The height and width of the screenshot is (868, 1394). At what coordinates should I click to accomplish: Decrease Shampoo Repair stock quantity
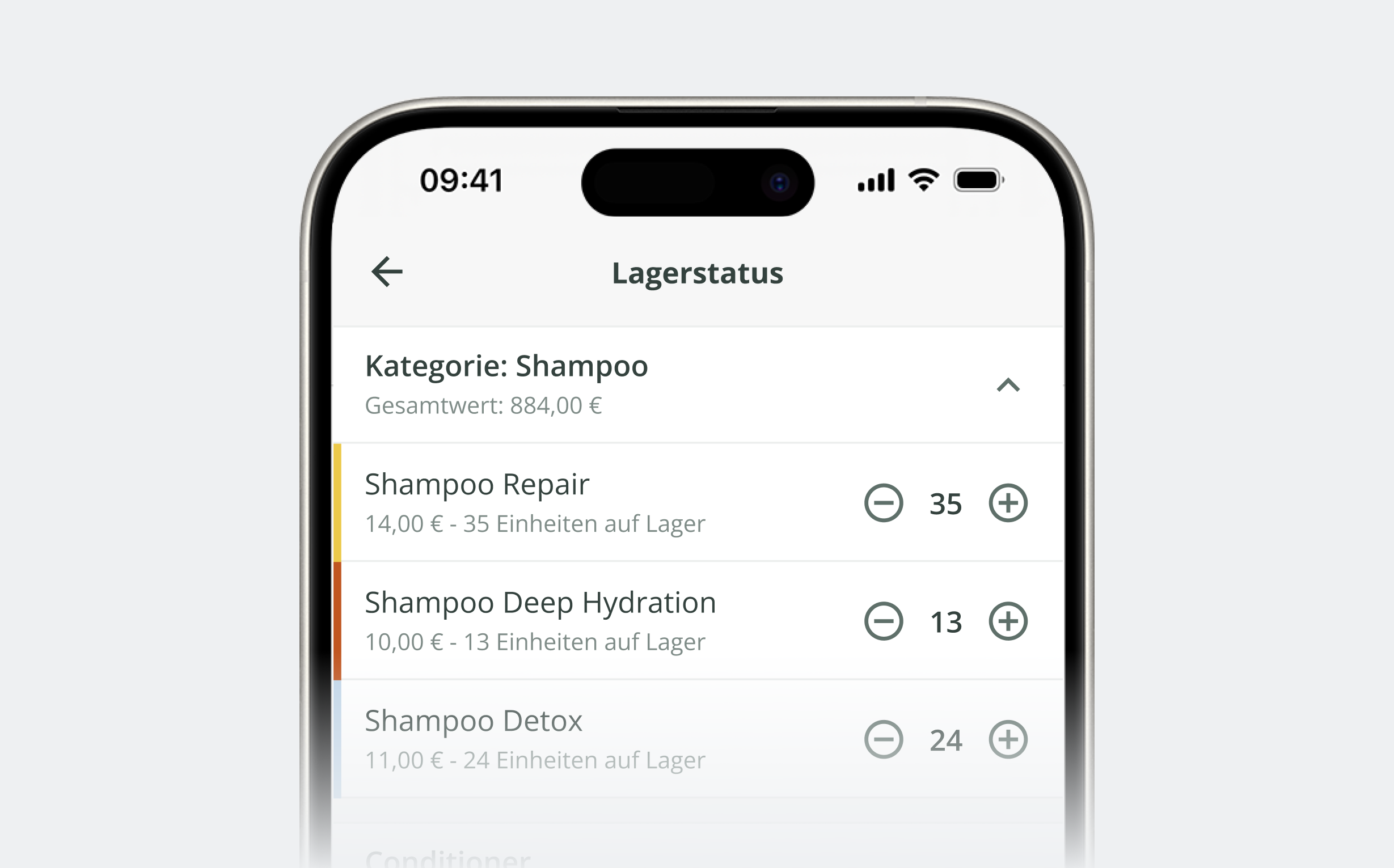(884, 503)
